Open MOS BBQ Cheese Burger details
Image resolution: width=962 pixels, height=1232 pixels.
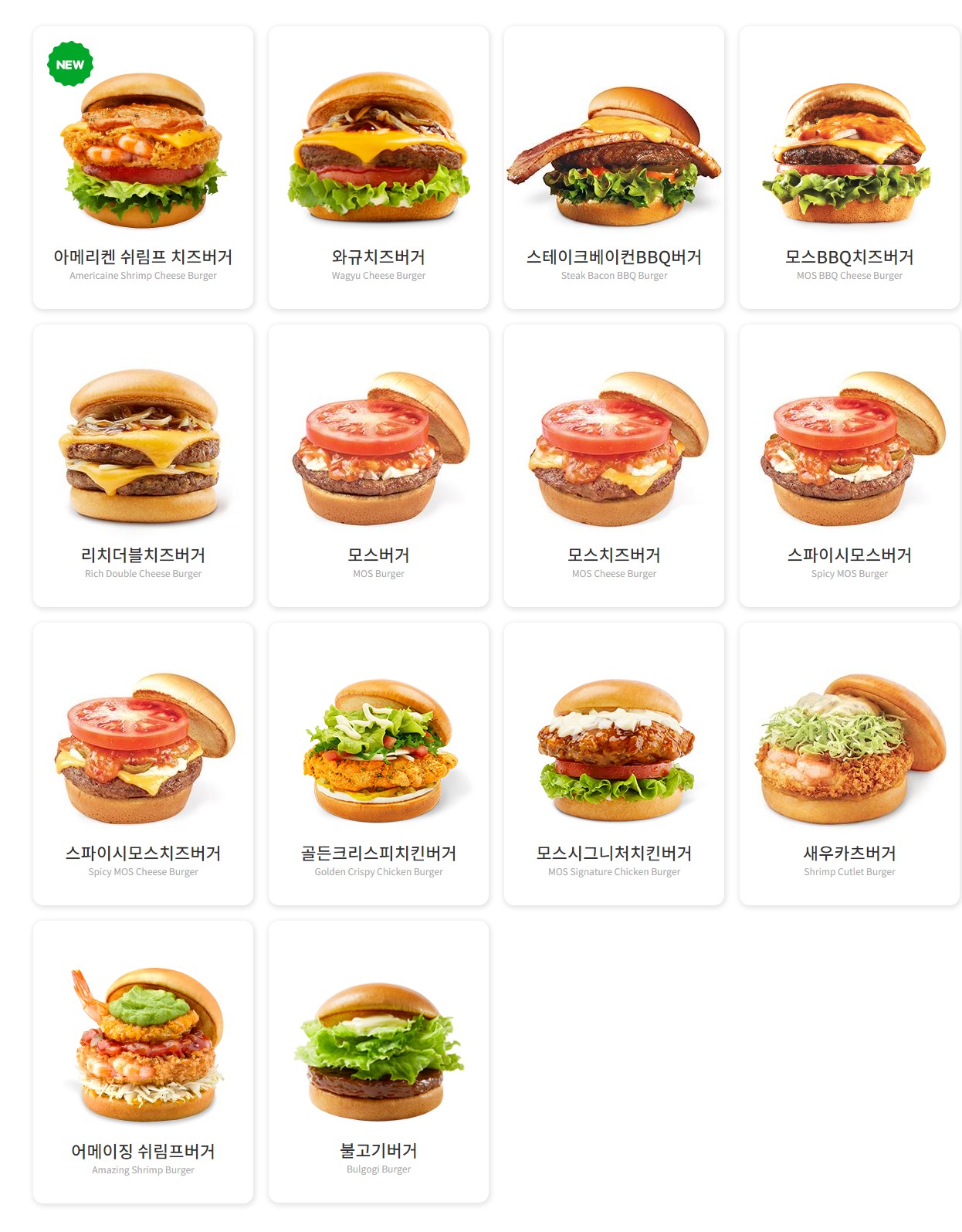pyautogui.click(x=849, y=168)
